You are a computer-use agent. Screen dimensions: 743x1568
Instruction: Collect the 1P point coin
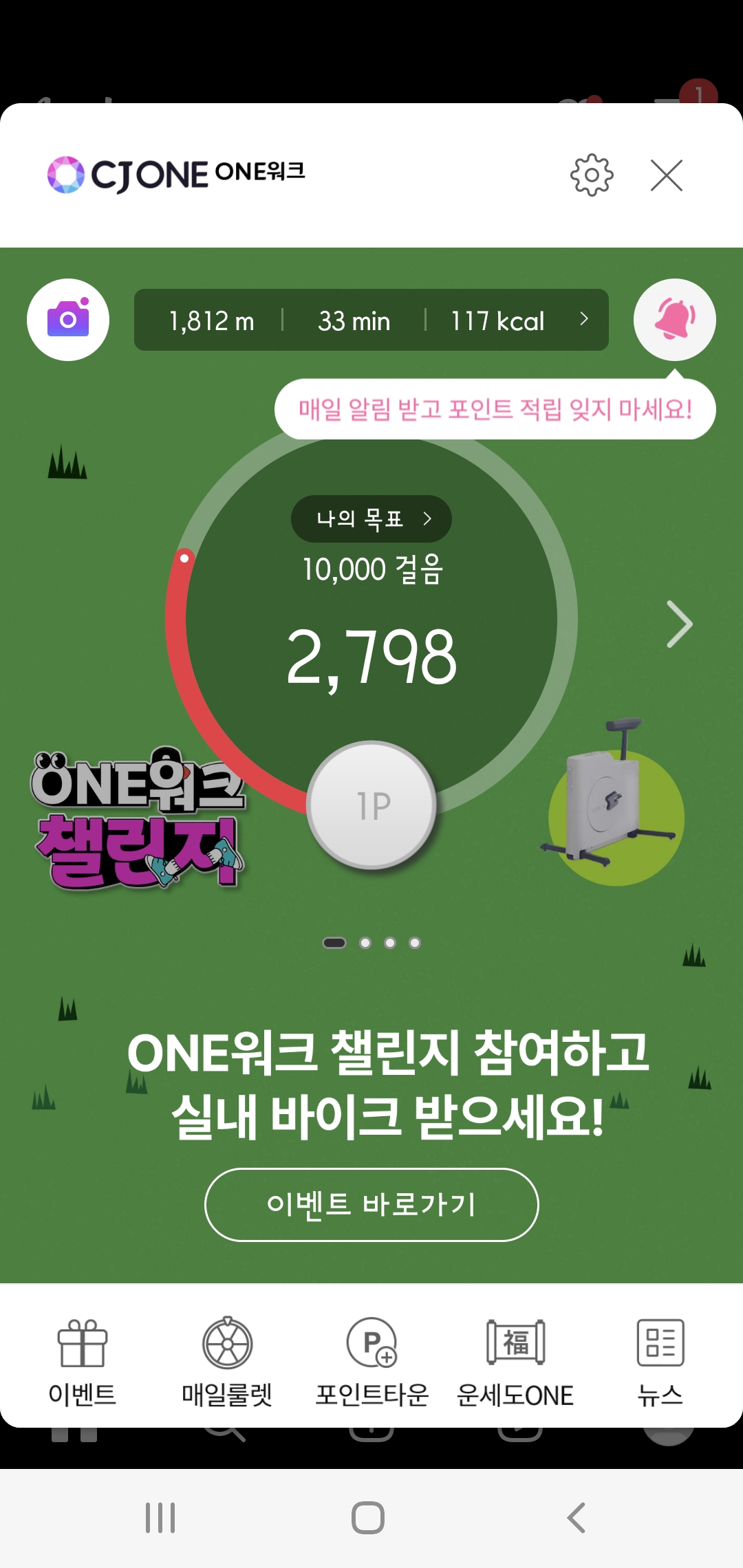click(371, 805)
